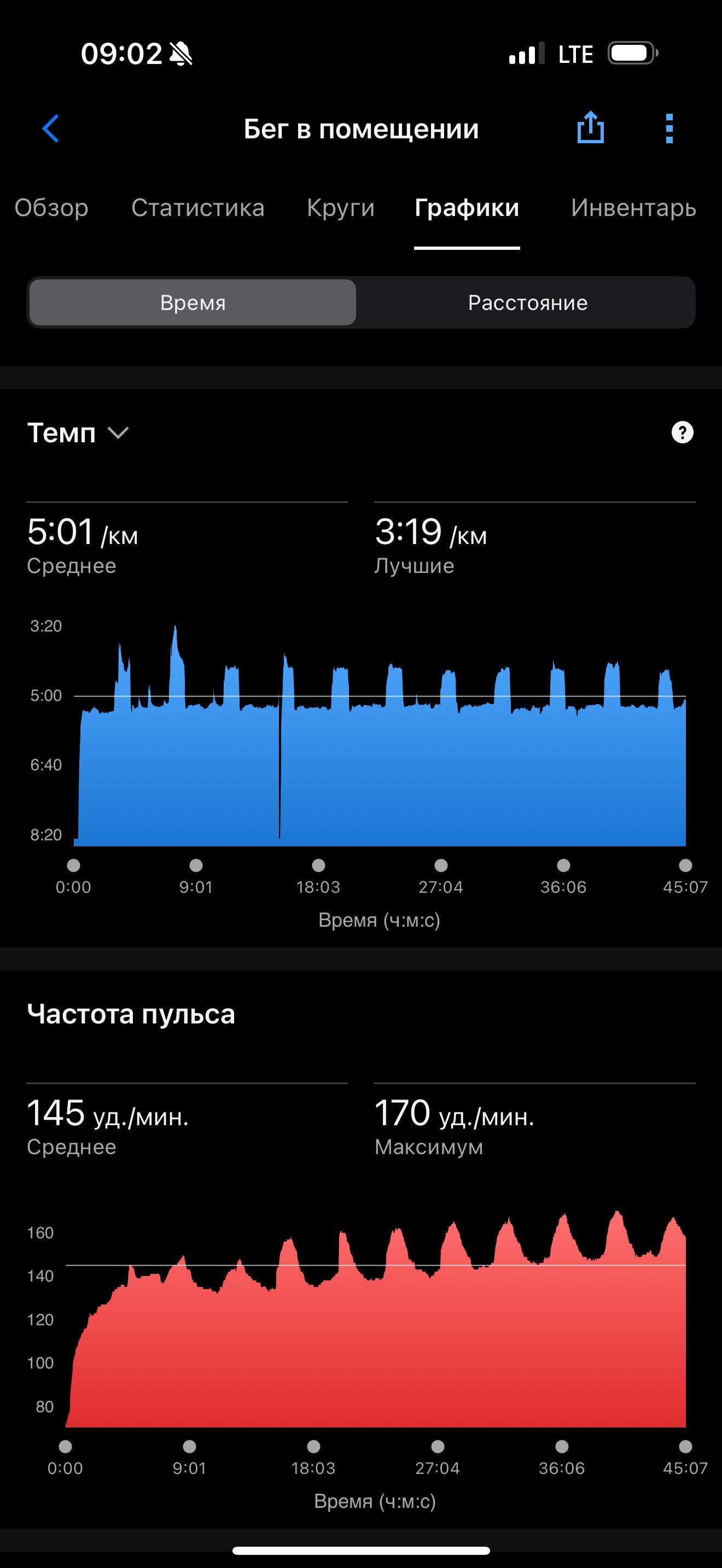Switch to the Обзор tab
The width and height of the screenshot is (722, 1568).
(x=52, y=208)
